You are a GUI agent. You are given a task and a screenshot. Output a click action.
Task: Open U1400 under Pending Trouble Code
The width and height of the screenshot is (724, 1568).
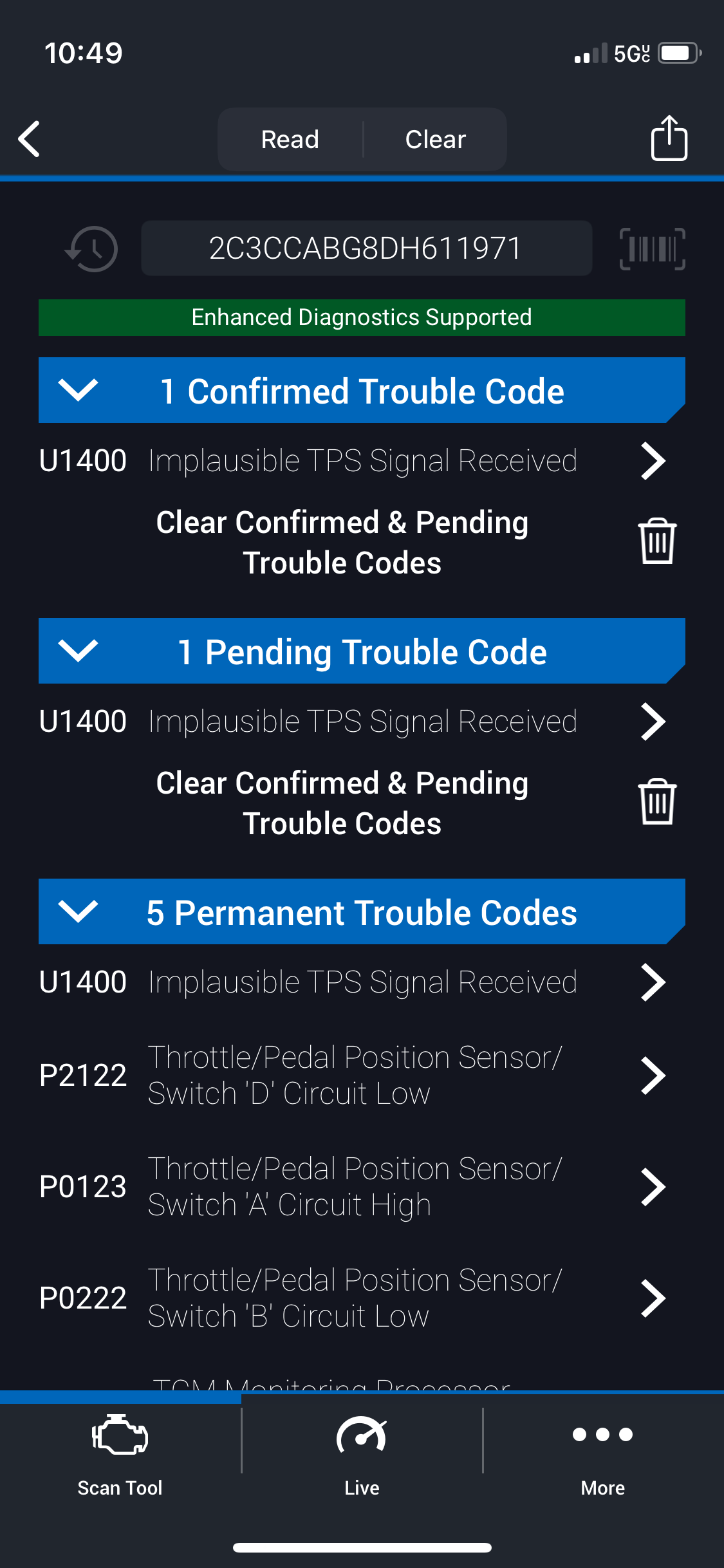click(x=351, y=722)
